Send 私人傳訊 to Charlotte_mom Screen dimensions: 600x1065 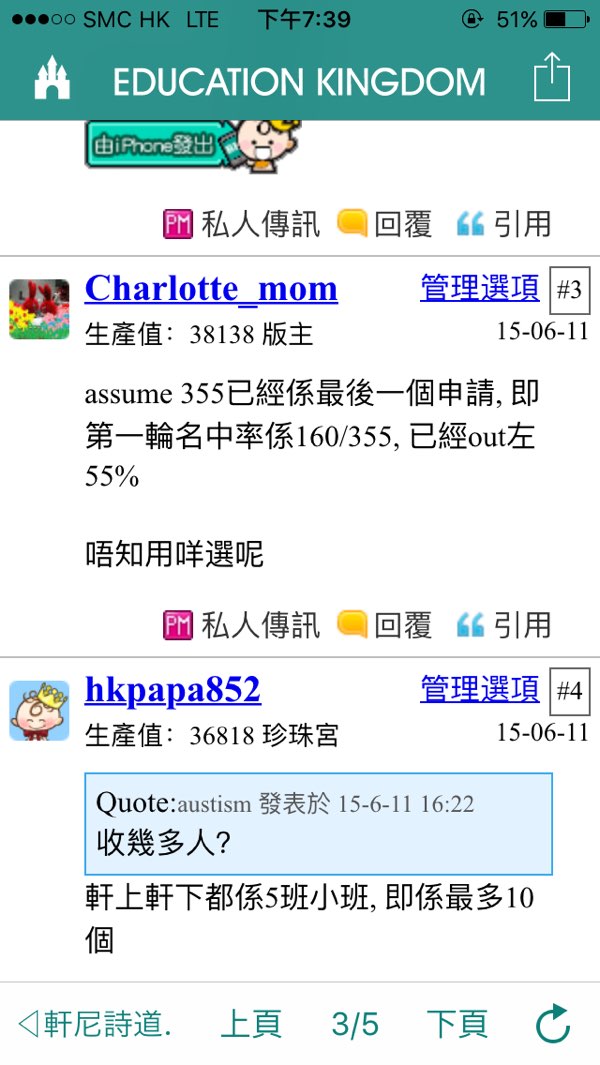coord(241,625)
